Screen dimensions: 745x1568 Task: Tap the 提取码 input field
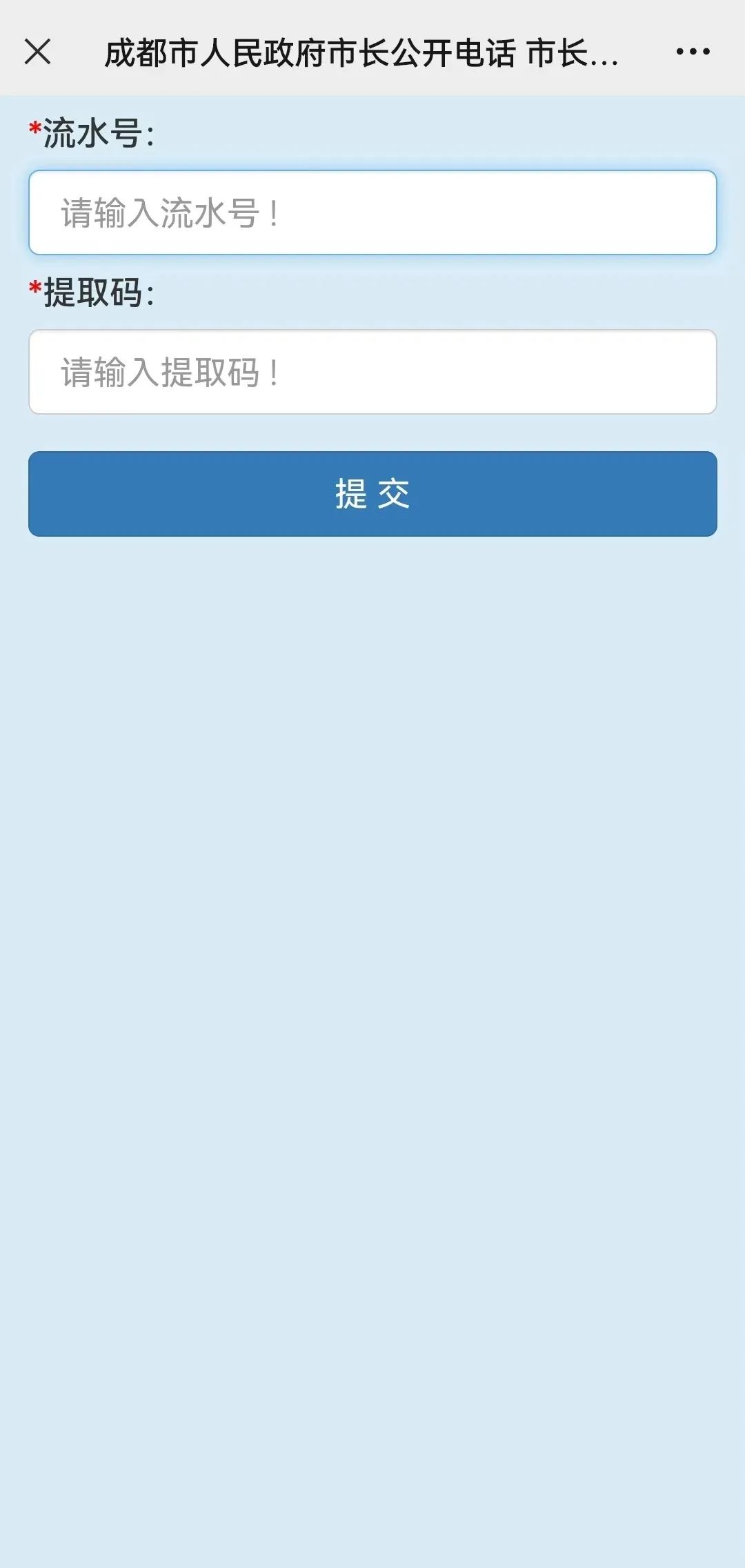tap(372, 372)
